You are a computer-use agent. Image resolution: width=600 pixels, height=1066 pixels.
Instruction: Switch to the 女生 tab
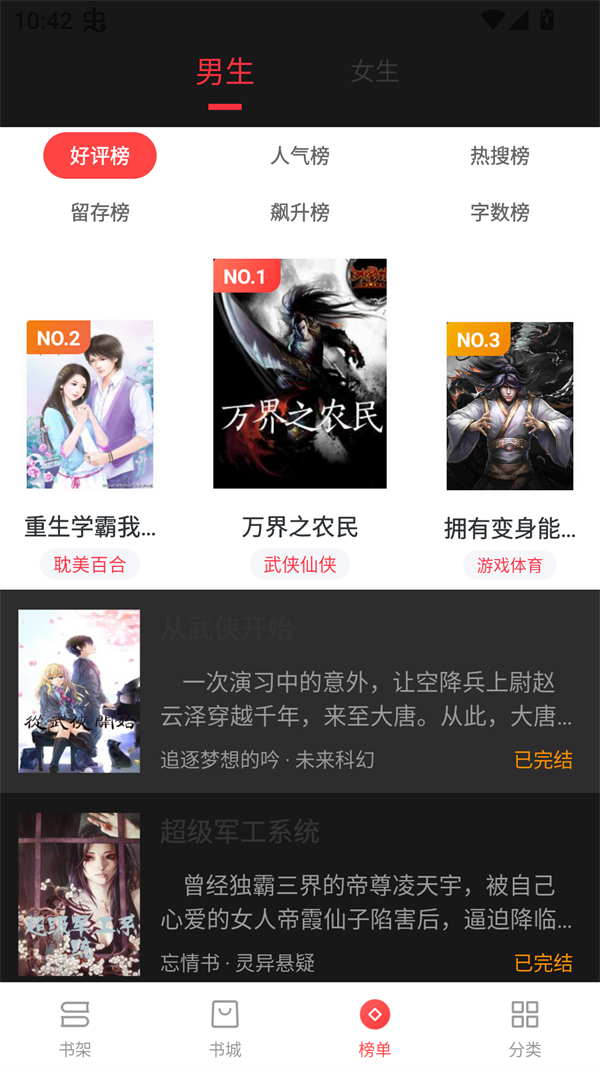375,72
